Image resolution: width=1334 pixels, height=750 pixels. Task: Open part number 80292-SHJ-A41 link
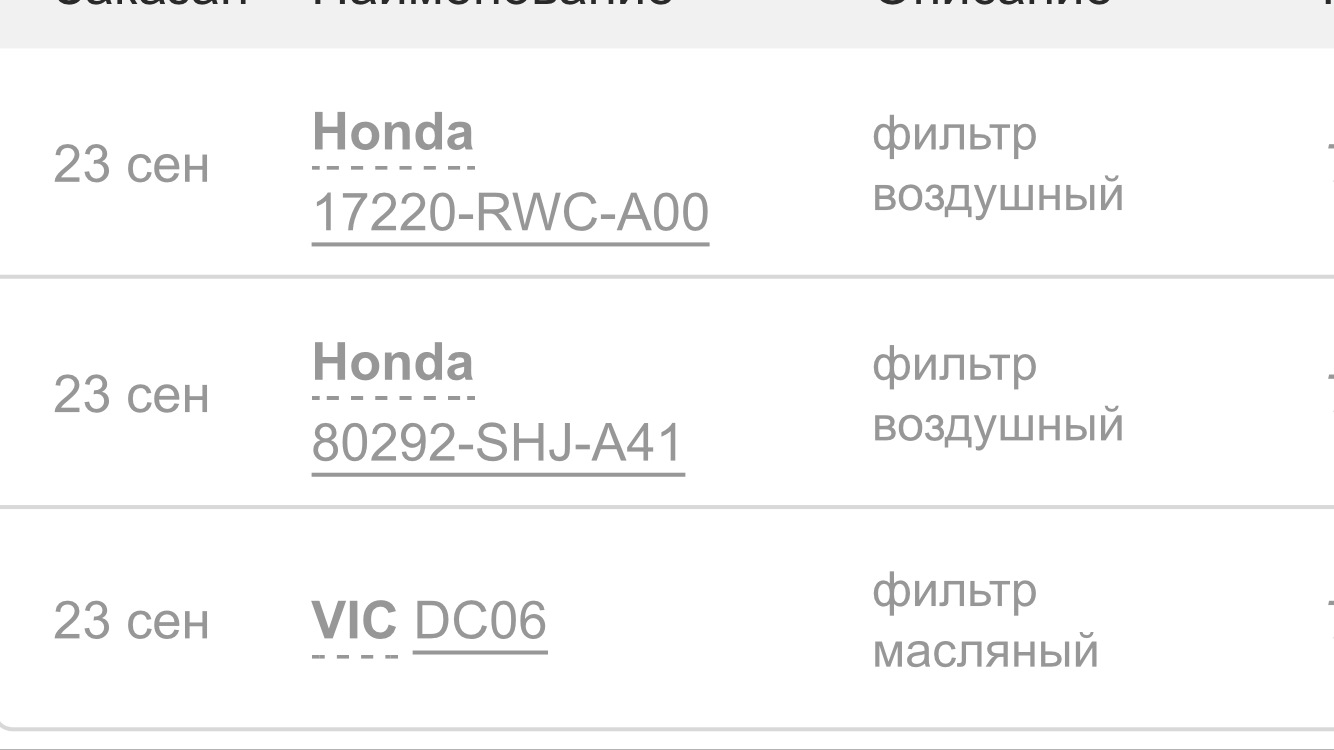[497, 443]
